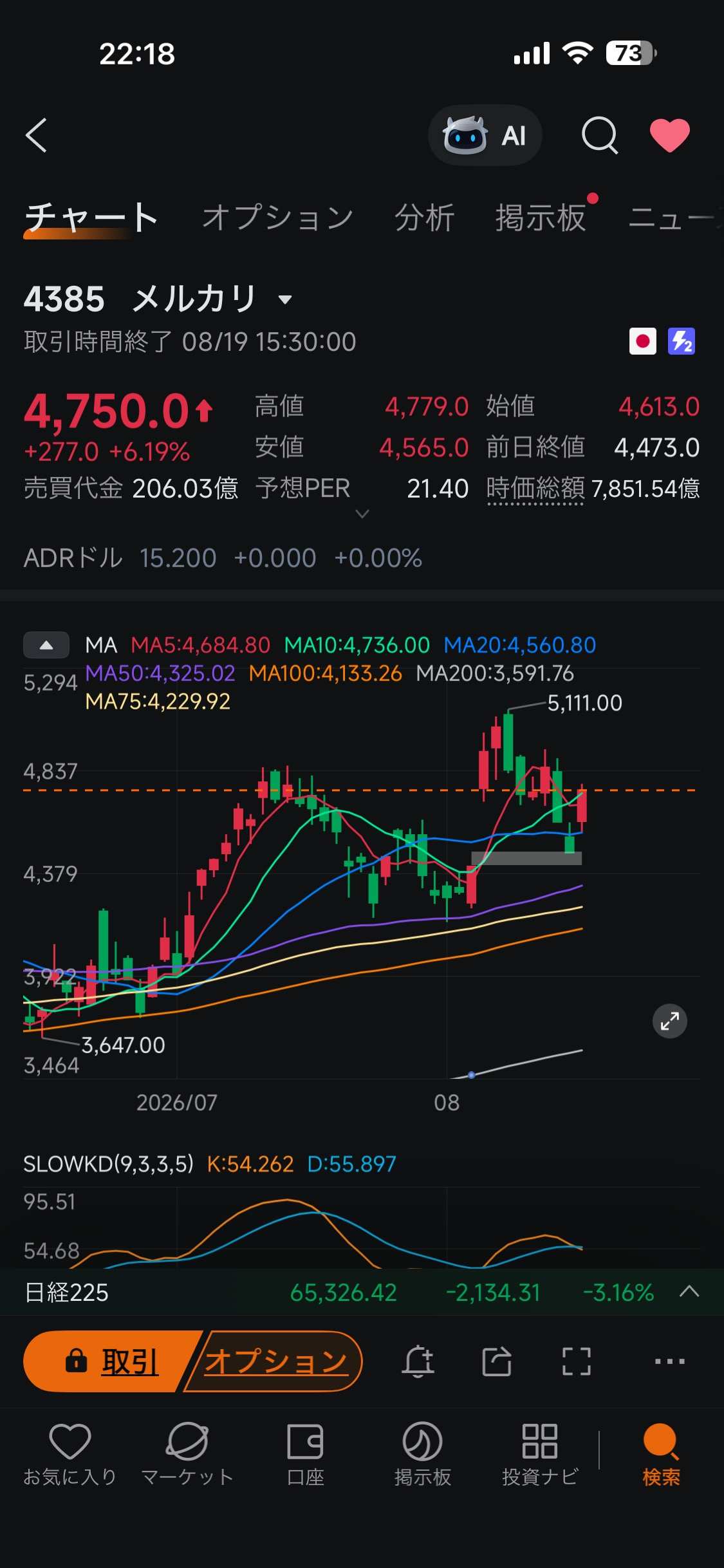This screenshot has height=1568, width=724.
Task: Tap the outlined オプション trade button
Action: (x=275, y=1361)
